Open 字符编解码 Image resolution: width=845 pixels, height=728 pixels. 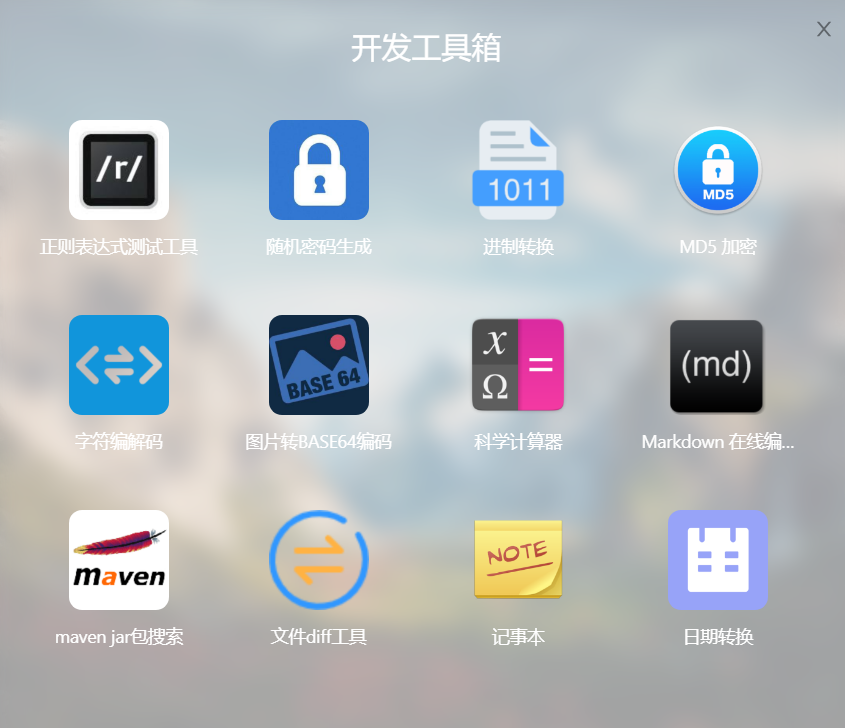[x=119, y=365]
